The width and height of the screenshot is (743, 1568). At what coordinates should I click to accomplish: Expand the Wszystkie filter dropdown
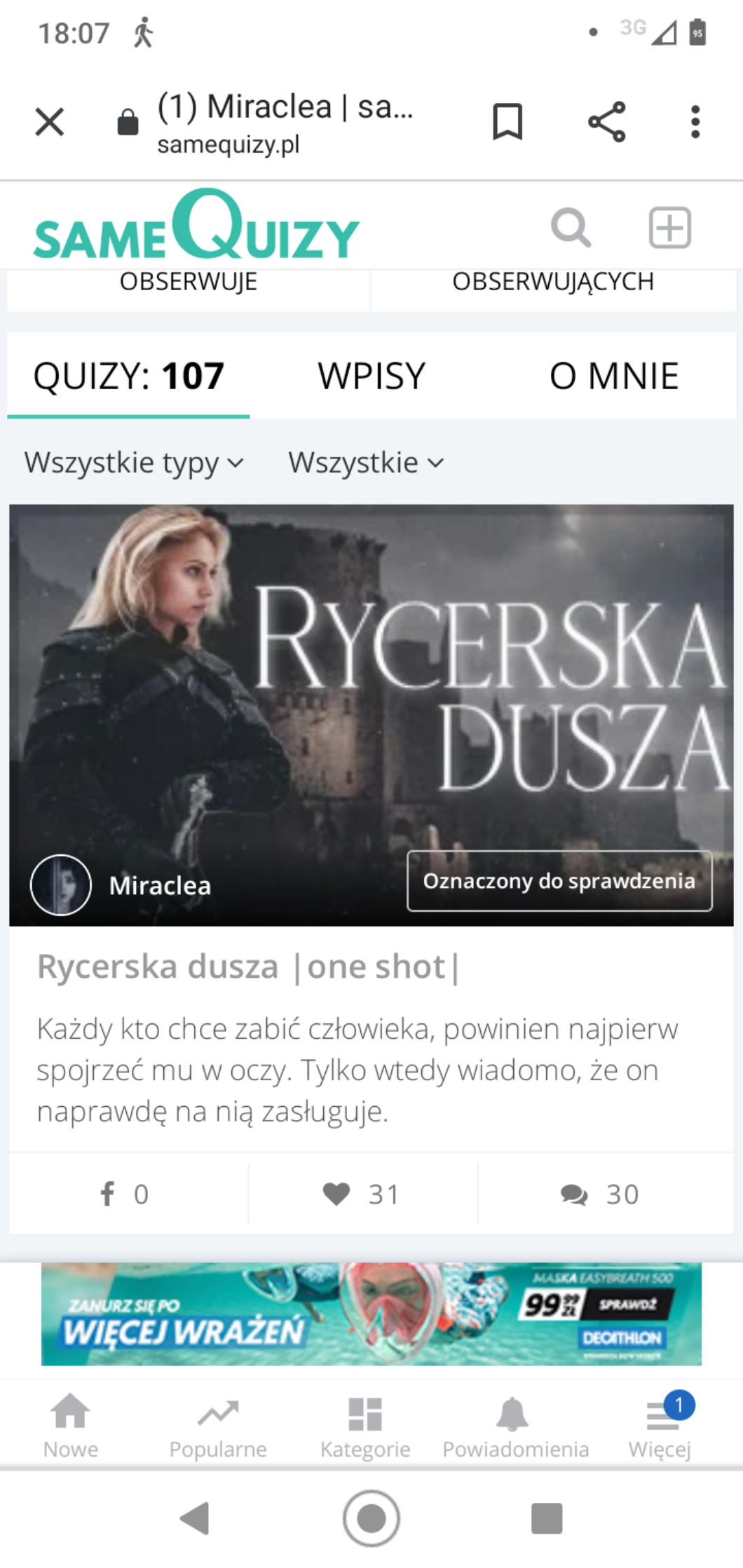point(365,463)
